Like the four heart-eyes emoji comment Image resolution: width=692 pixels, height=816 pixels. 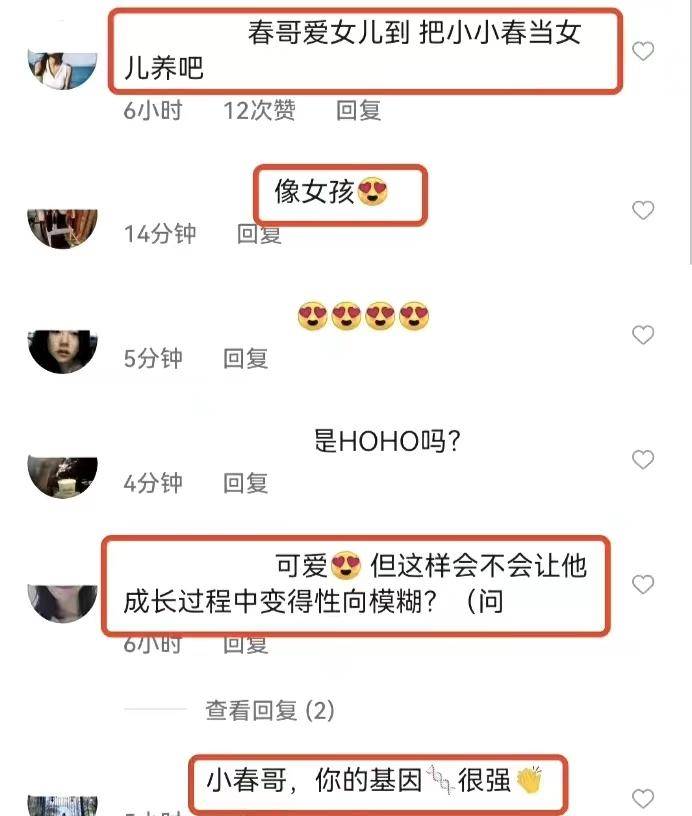(643, 335)
